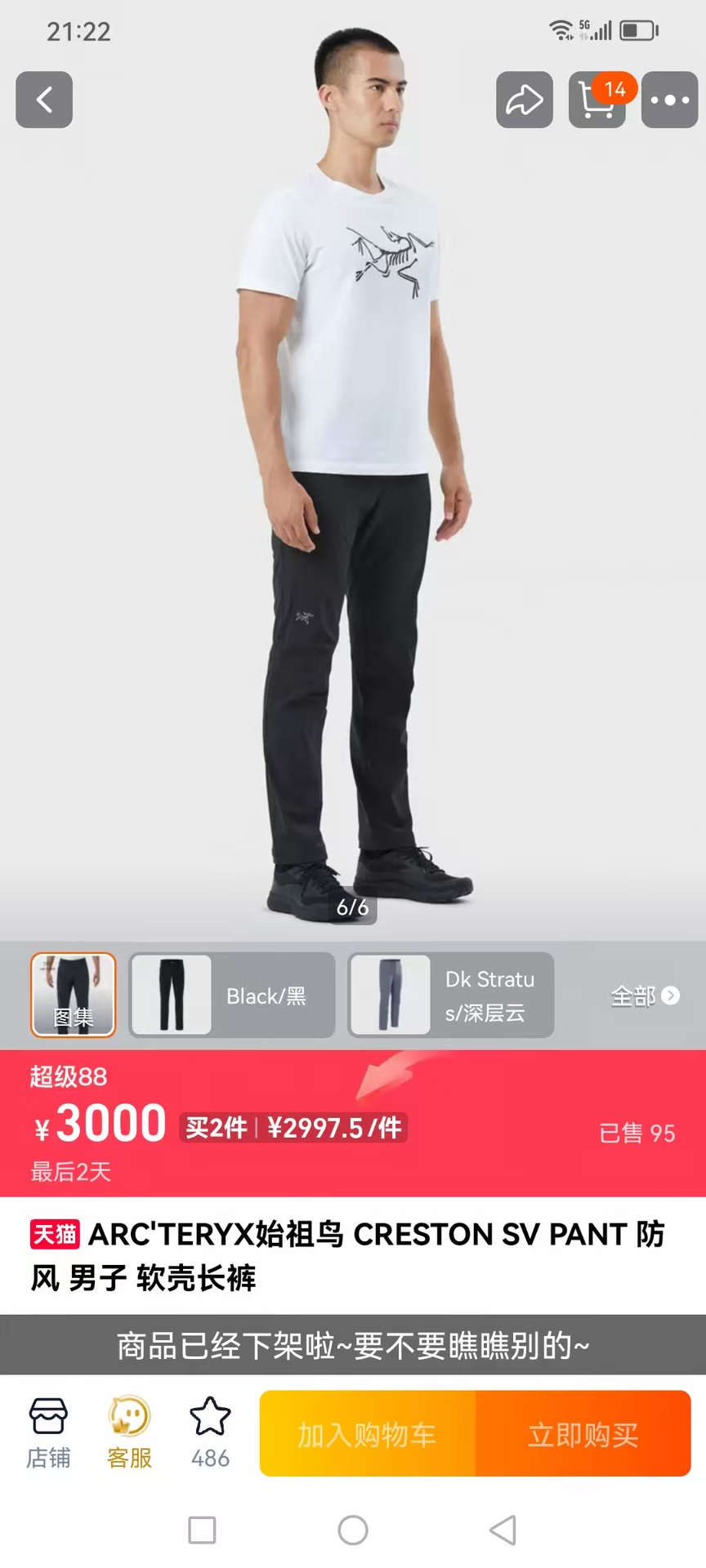Choose the Dk Stratus/深层云 color option
706x1568 pixels.
(451, 995)
